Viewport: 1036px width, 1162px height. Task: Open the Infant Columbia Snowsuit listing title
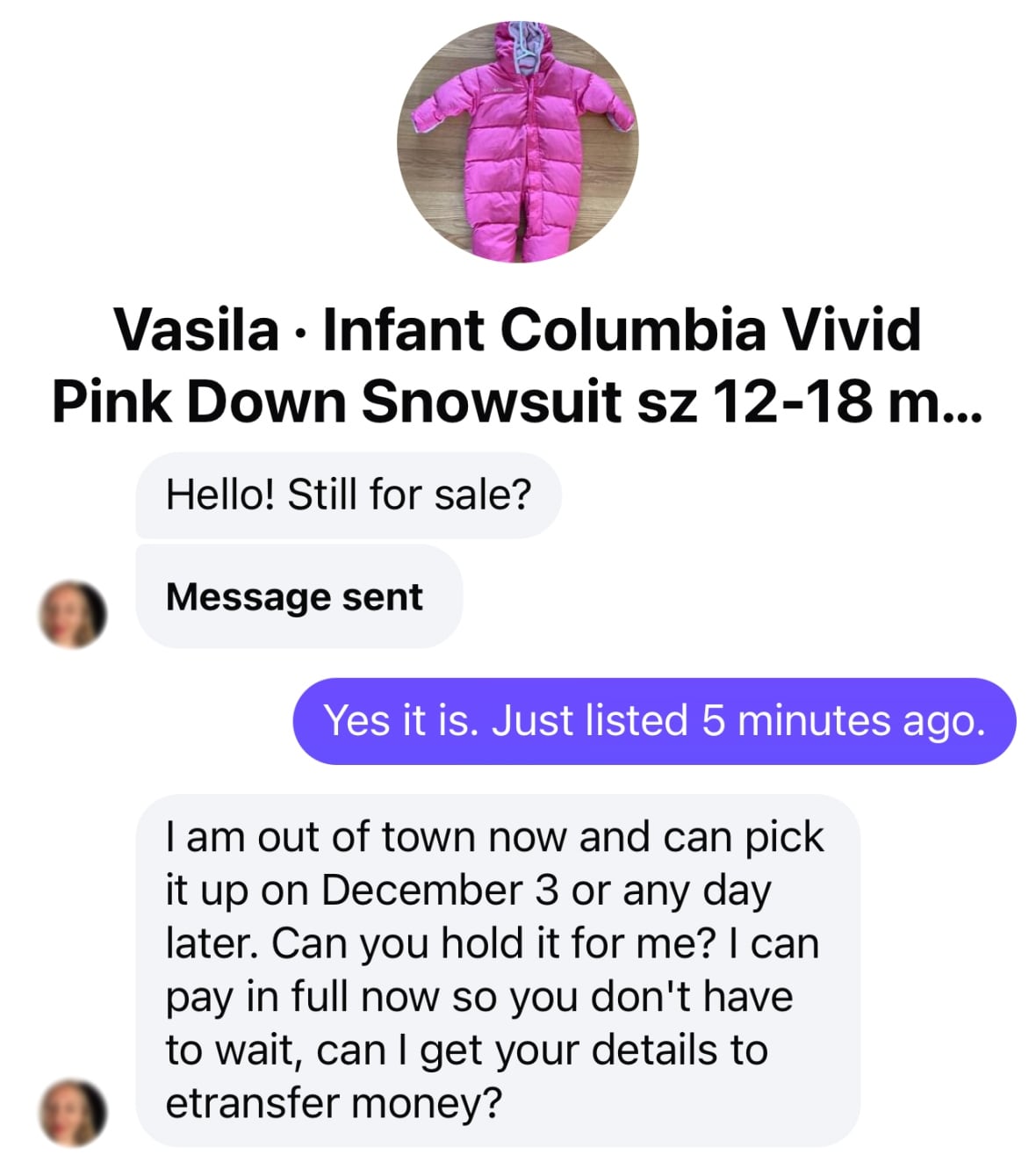point(517,365)
